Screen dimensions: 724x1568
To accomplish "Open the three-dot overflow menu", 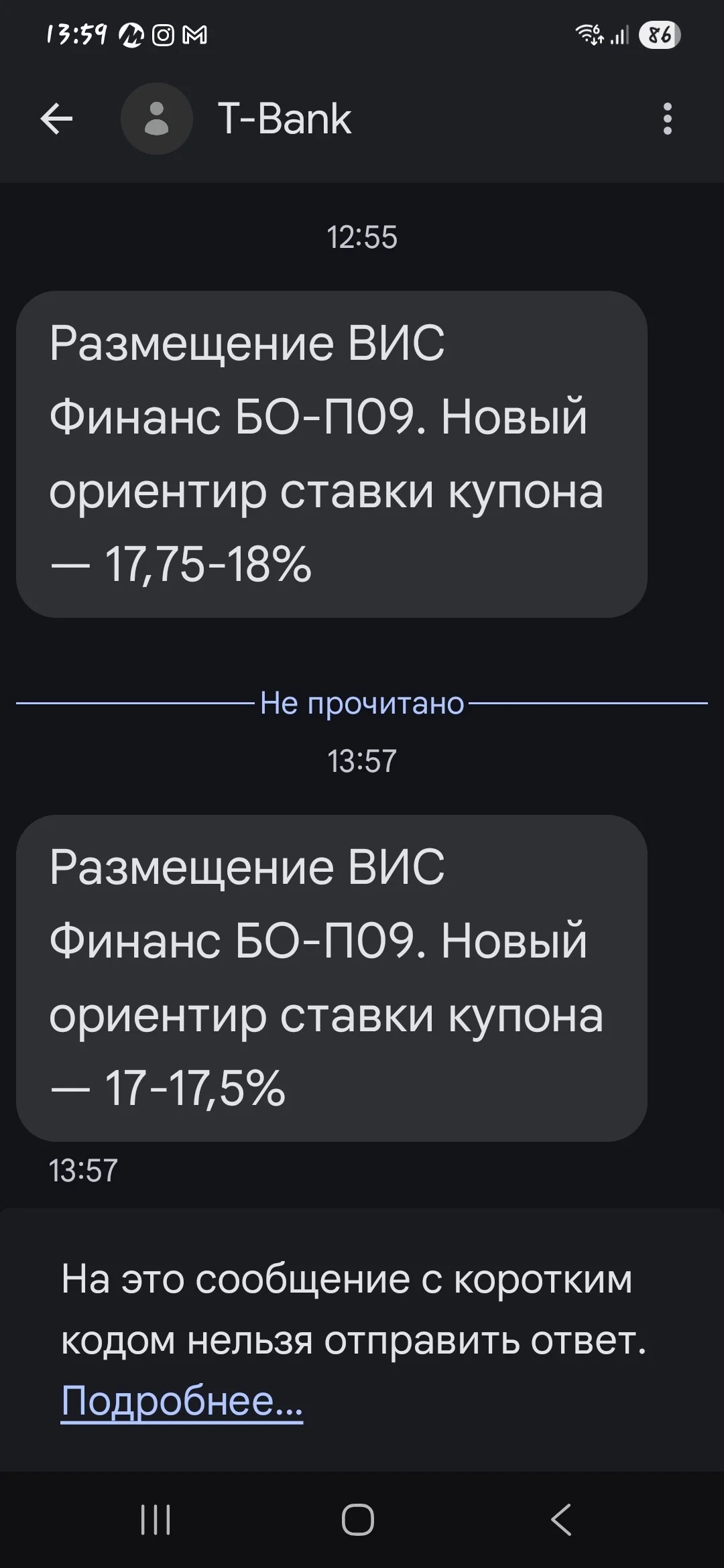I will [x=667, y=119].
